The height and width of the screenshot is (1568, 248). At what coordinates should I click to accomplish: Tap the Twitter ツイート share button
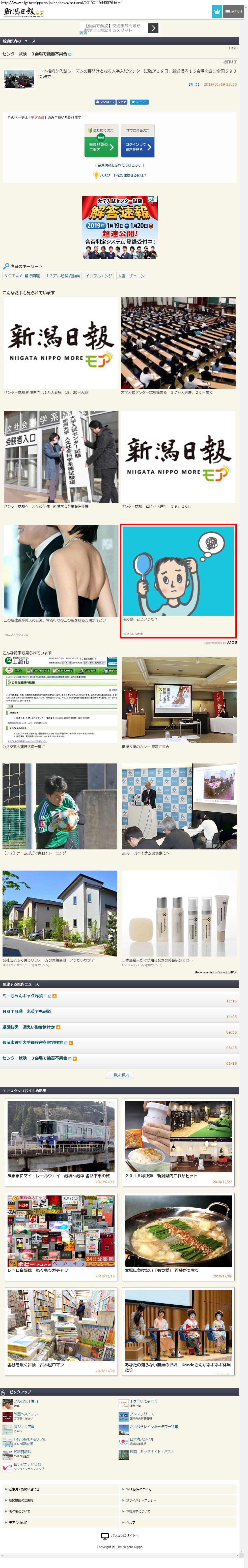tap(139, 102)
